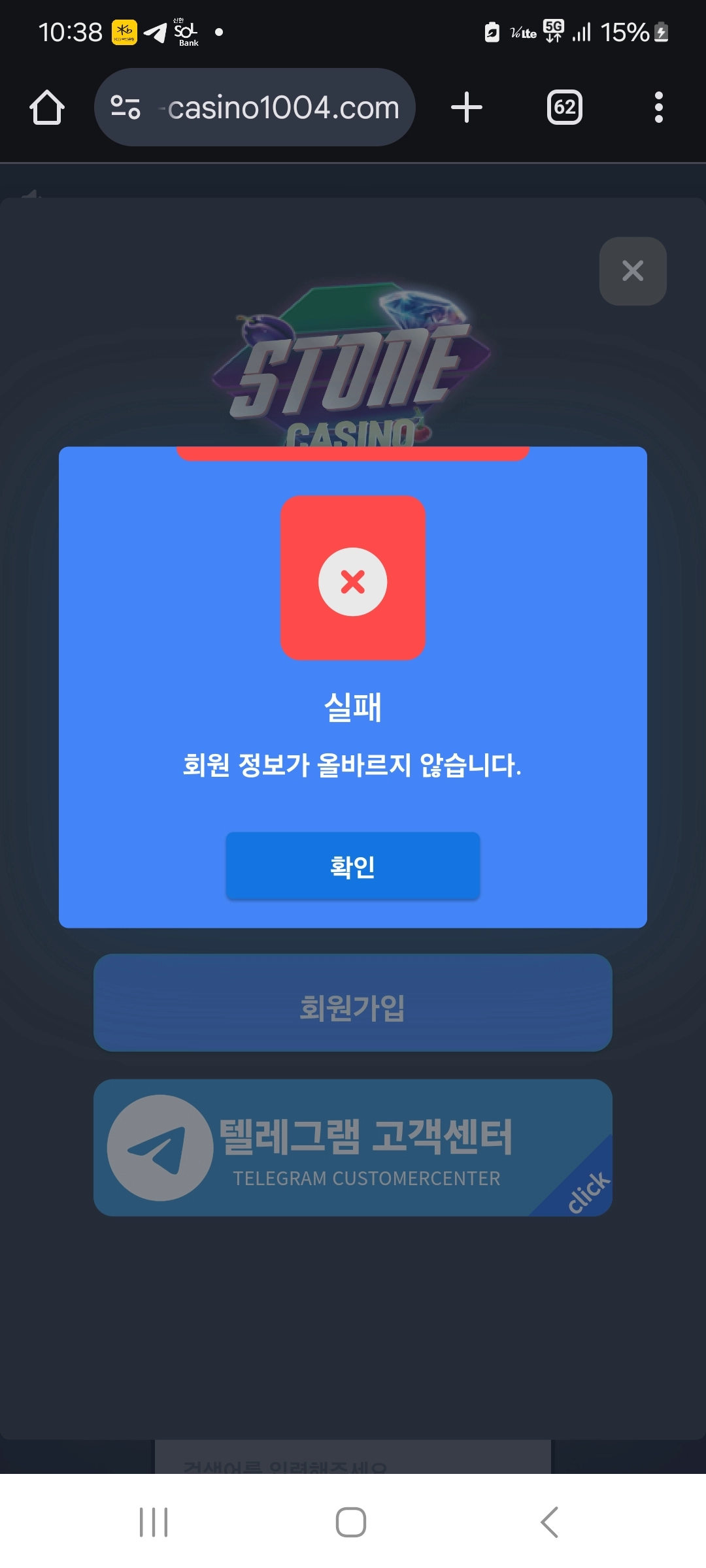Confirm the failure dialog with 확인
The width and height of the screenshot is (706, 1568).
[x=352, y=866]
